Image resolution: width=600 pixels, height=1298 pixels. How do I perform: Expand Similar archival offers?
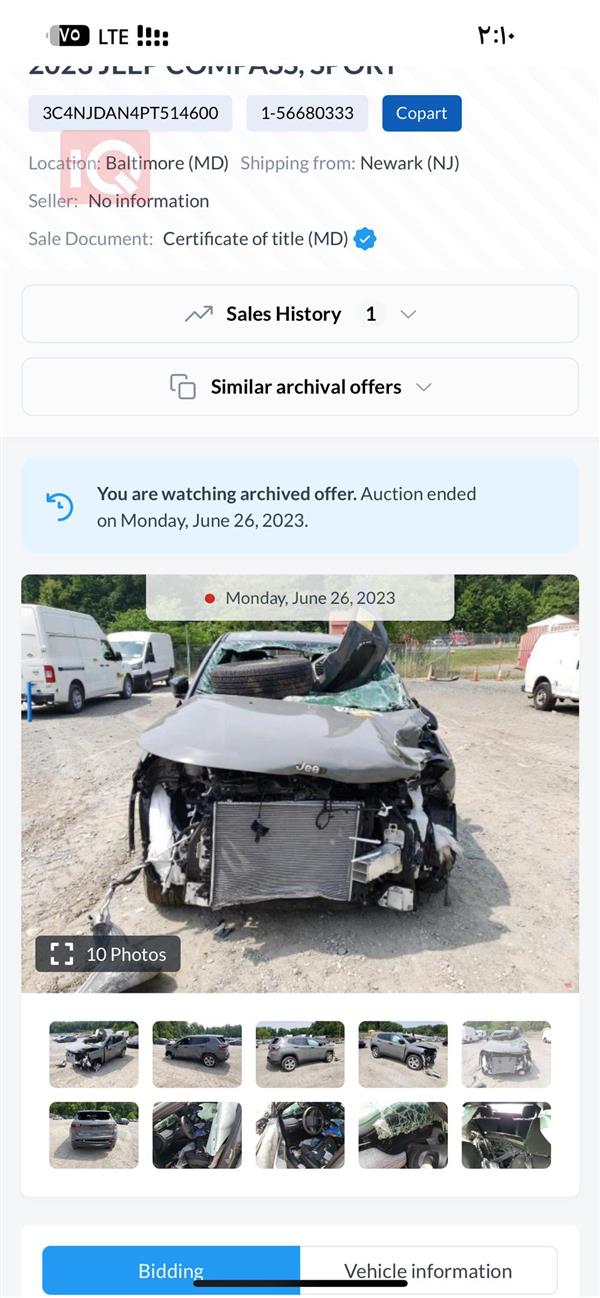tap(300, 387)
